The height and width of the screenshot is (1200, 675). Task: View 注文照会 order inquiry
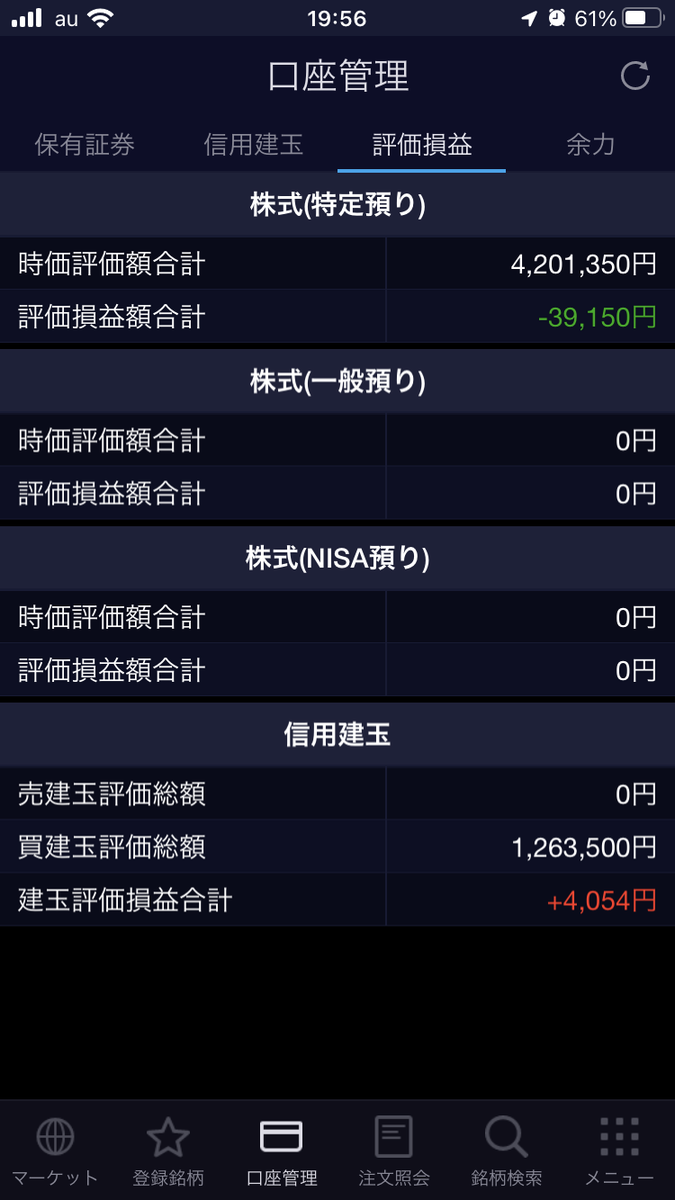click(394, 1151)
